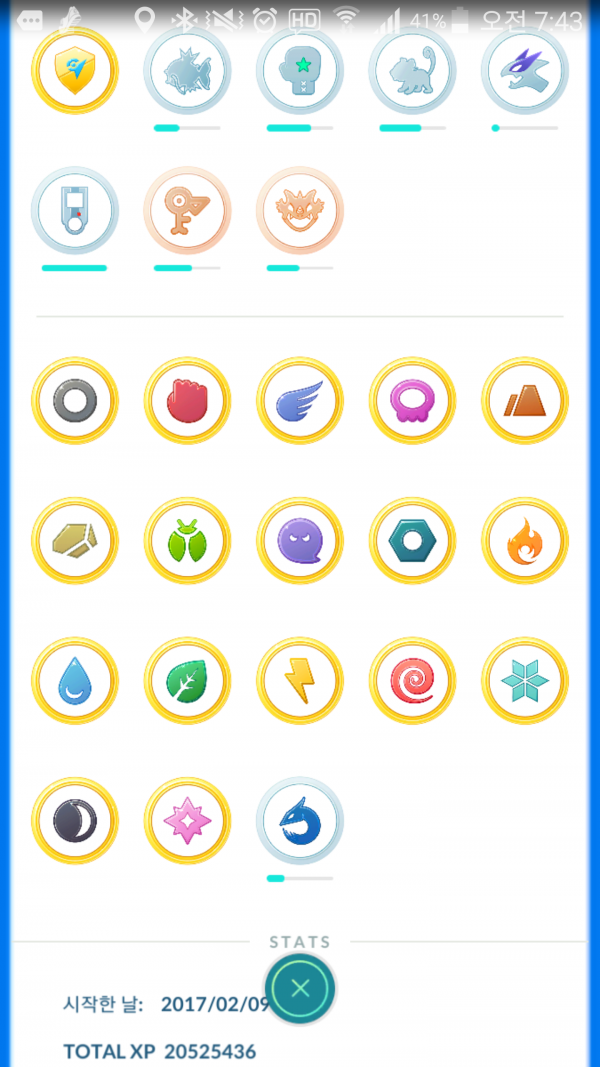The height and width of the screenshot is (1067, 600).
Task: View the Magikarp silver medal
Action: 187,69
